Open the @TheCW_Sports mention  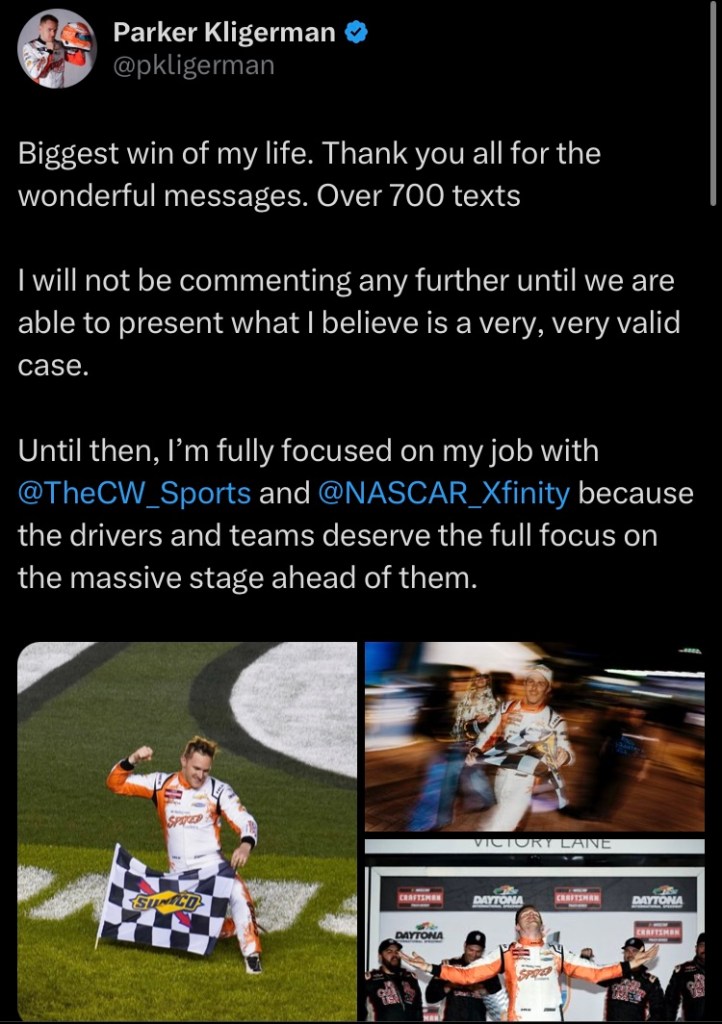[134, 493]
